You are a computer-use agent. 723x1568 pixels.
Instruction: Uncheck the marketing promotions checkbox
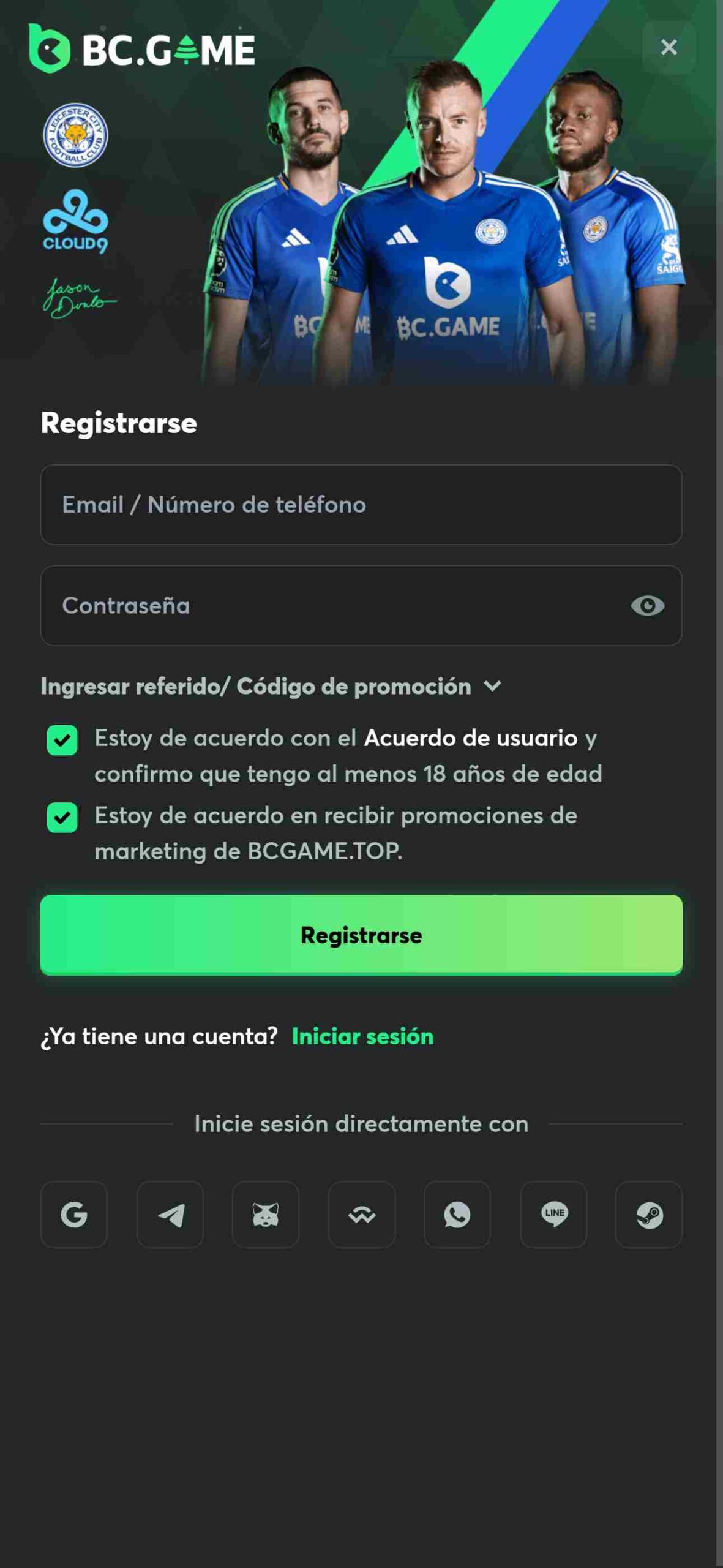pyautogui.click(x=62, y=817)
